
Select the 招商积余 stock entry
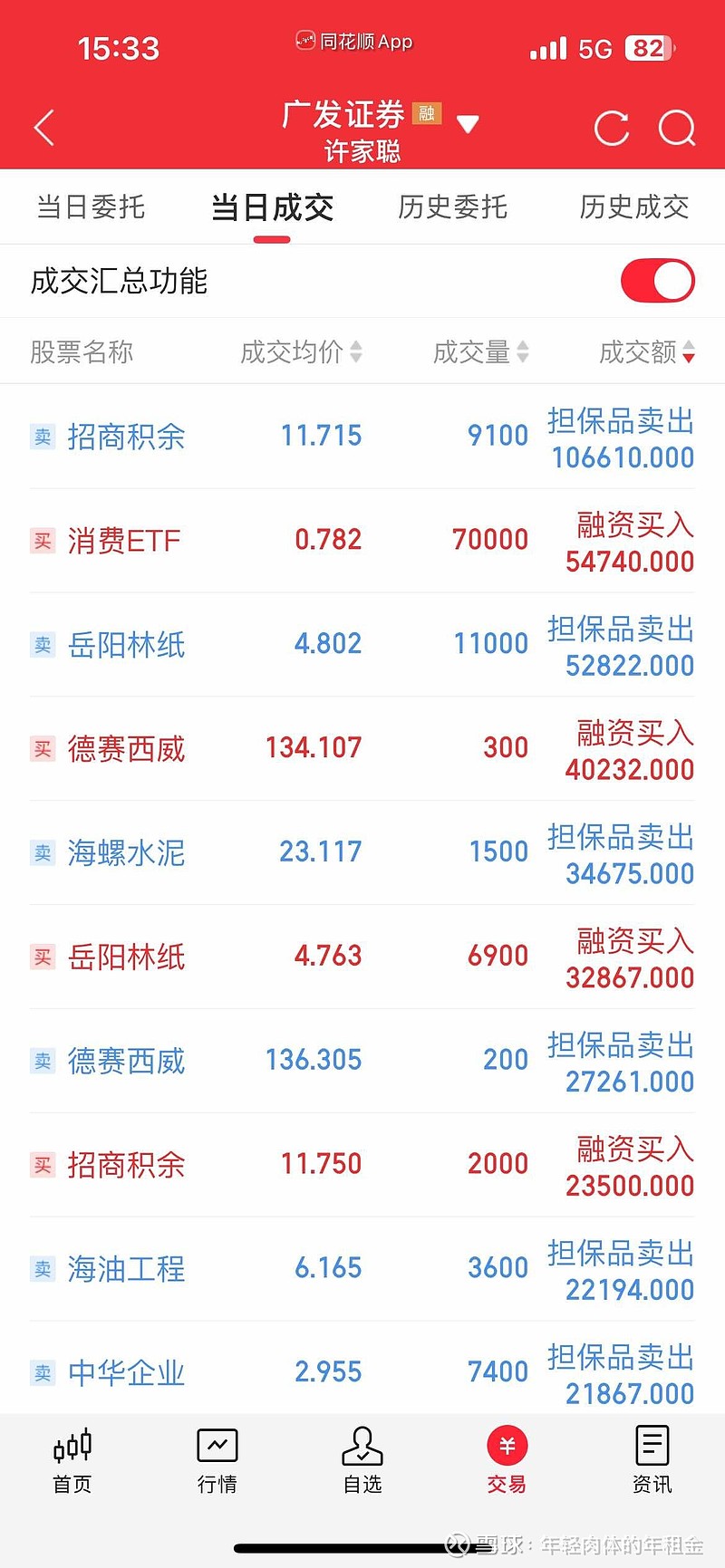click(x=127, y=436)
